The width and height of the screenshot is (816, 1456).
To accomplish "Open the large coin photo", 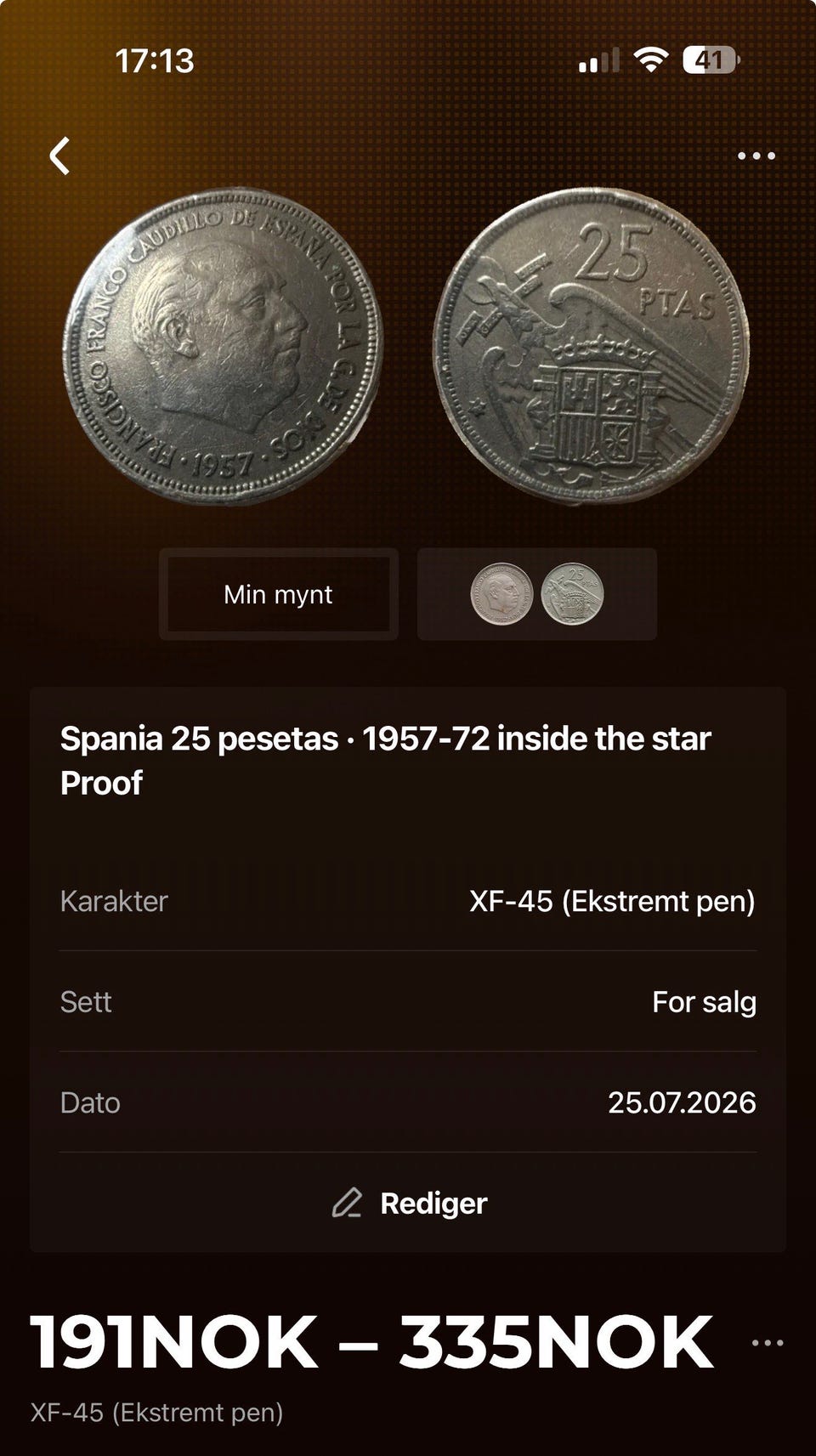I will point(407,347).
